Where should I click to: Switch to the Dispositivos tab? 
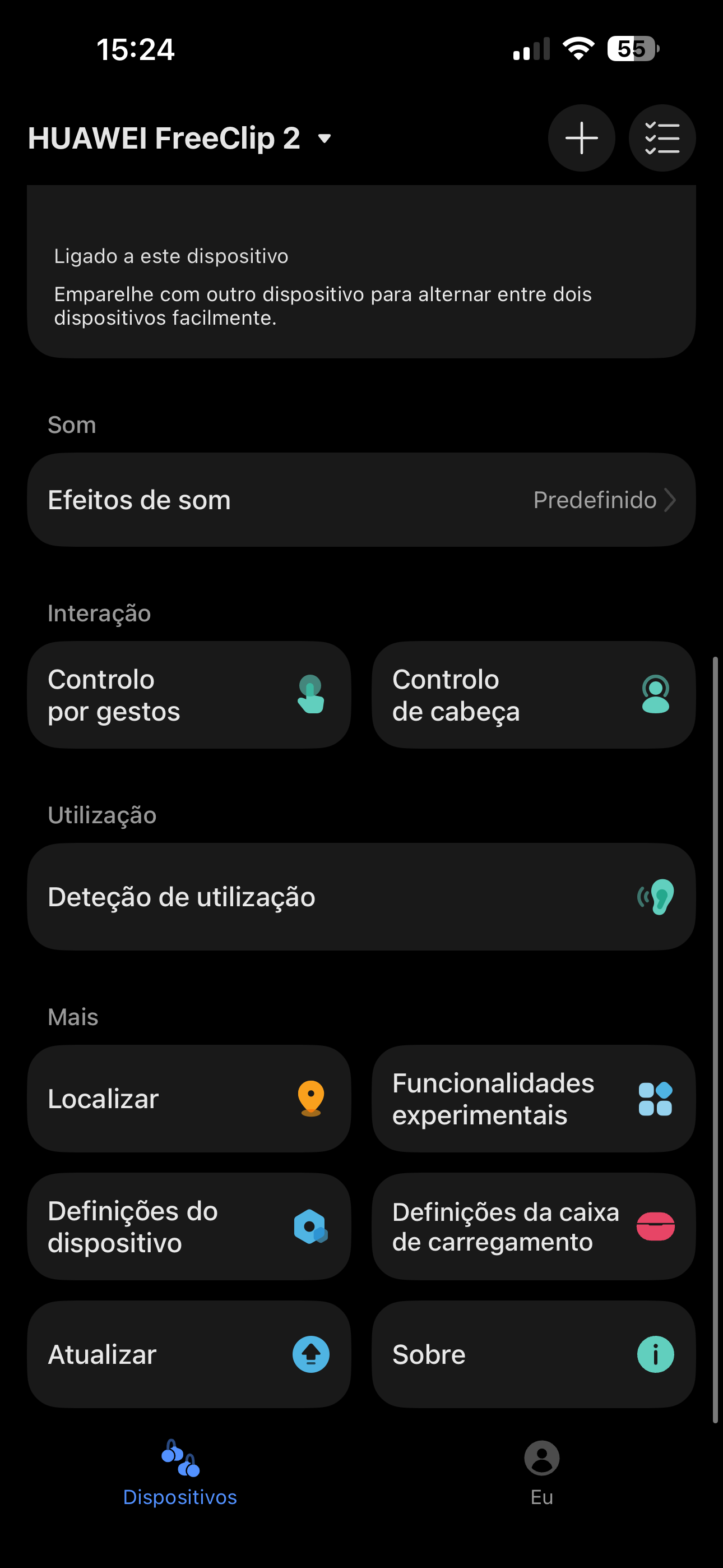180,1473
